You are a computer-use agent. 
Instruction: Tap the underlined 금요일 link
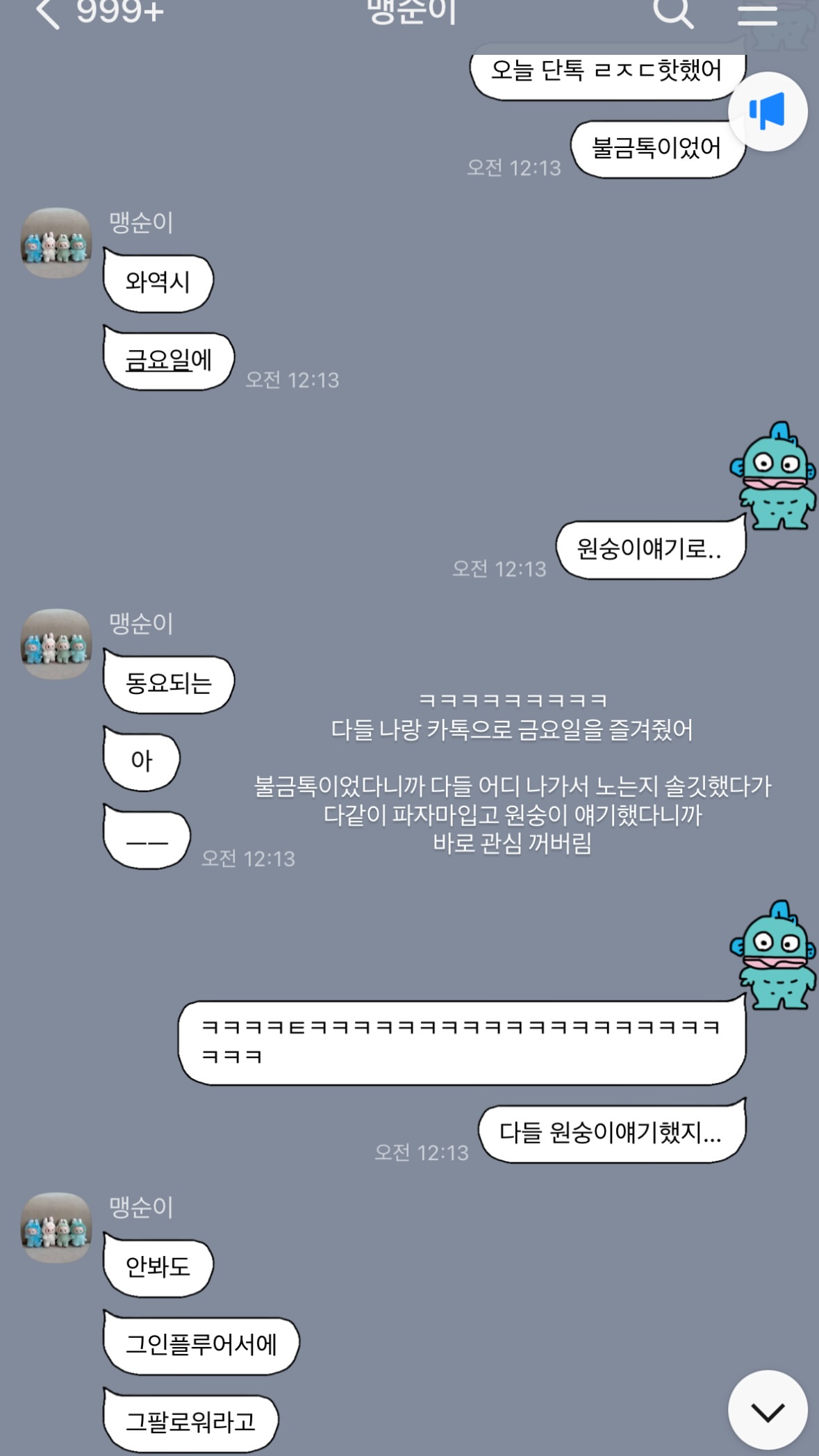pos(157,360)
